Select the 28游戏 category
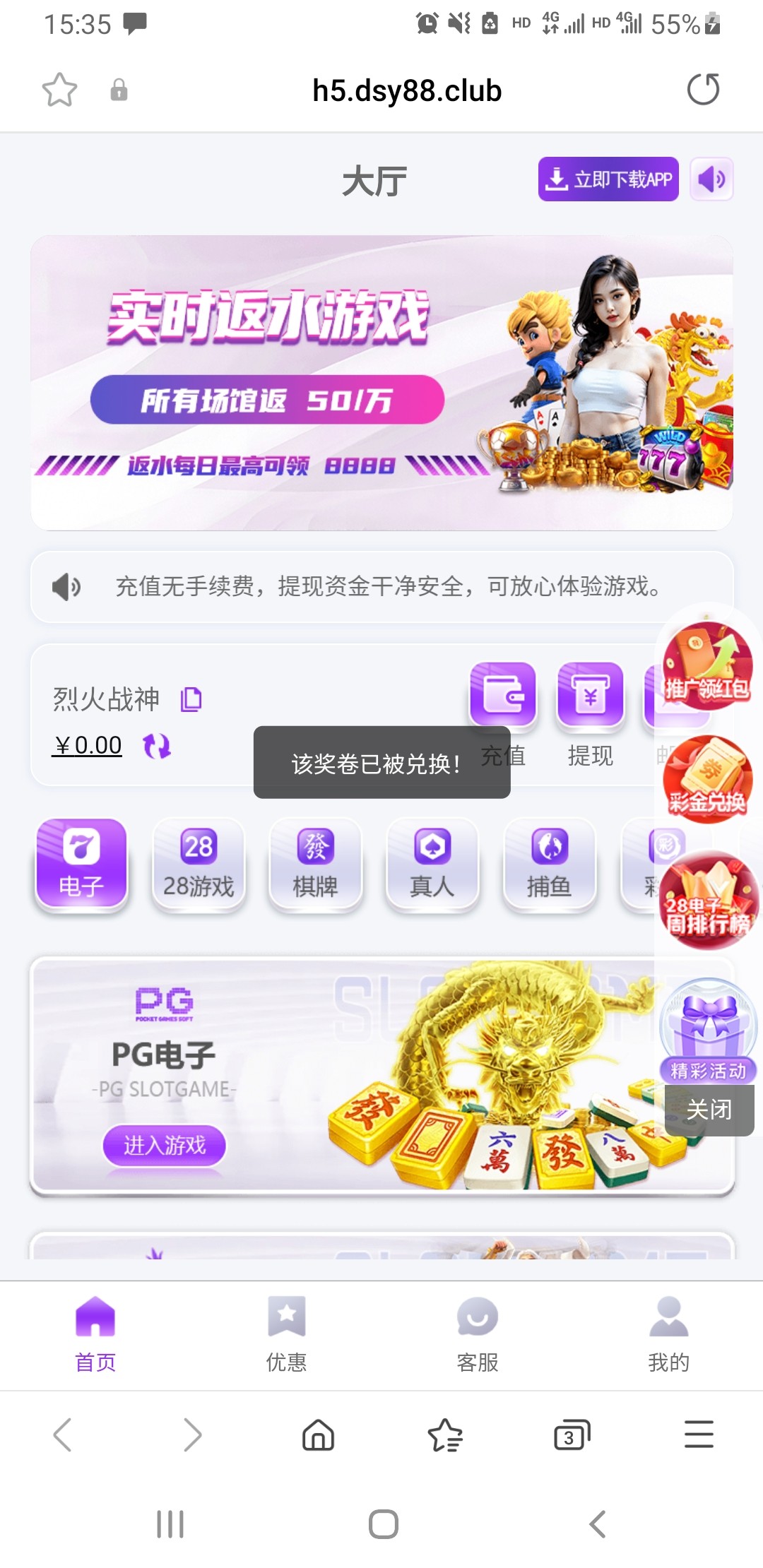Viewport: 763px width, 1568px height. (x=199, y=865)
